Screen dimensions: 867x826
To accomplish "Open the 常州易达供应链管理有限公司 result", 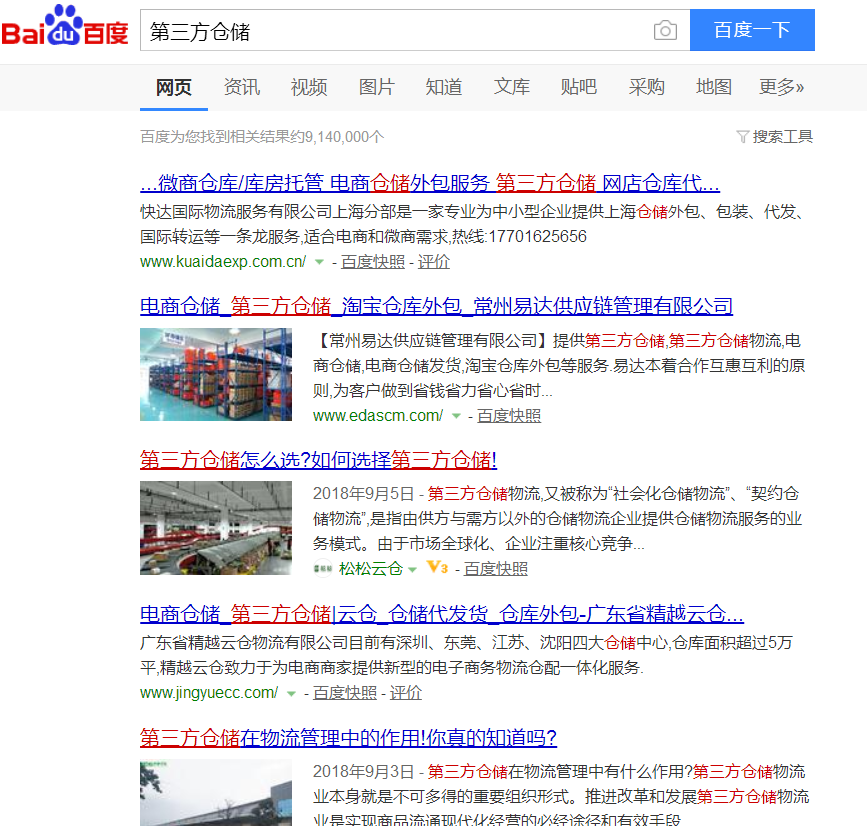I will click(x=436, y=306).
